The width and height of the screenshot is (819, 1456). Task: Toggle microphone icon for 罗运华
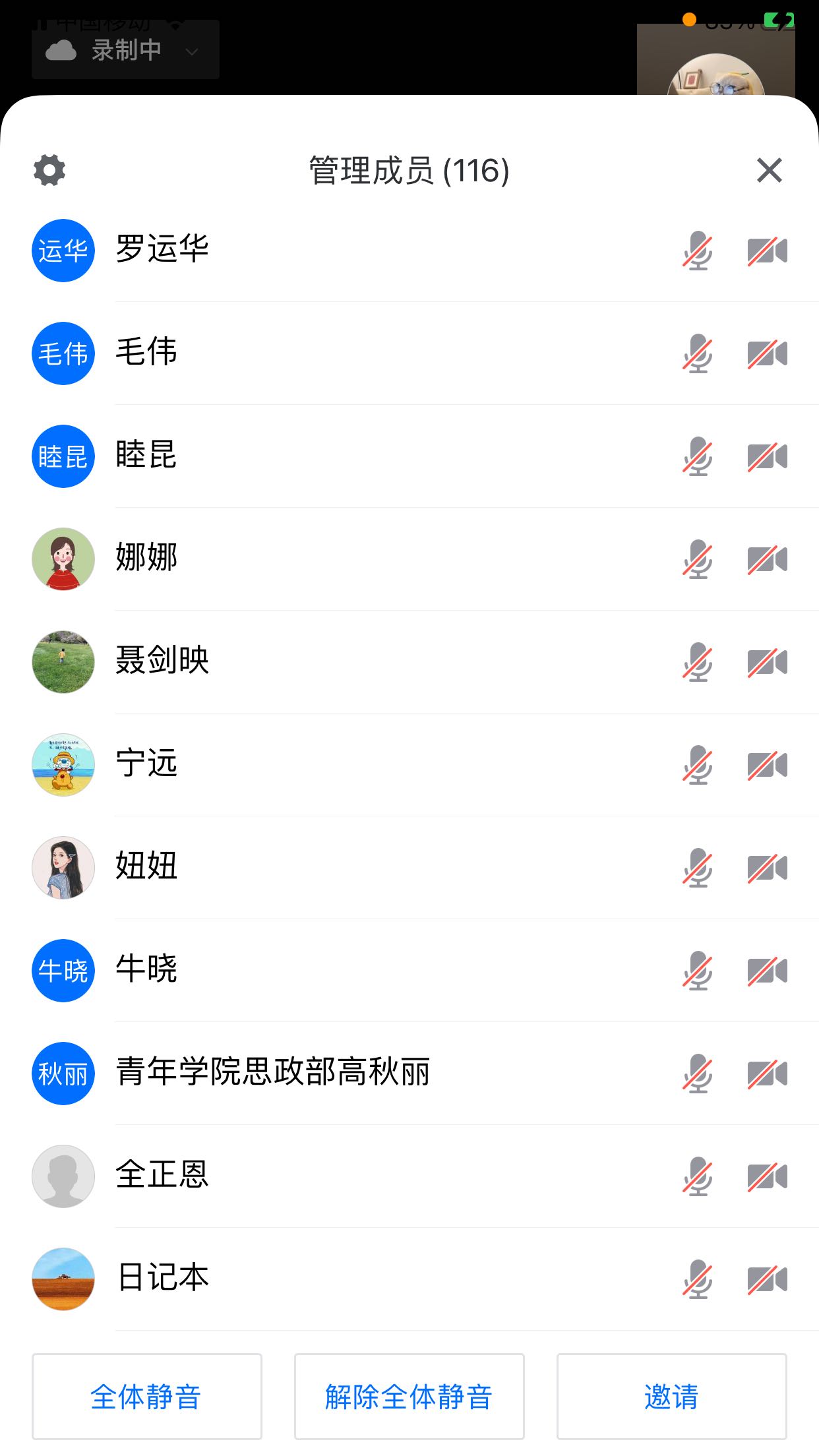[x=698, y=251]
